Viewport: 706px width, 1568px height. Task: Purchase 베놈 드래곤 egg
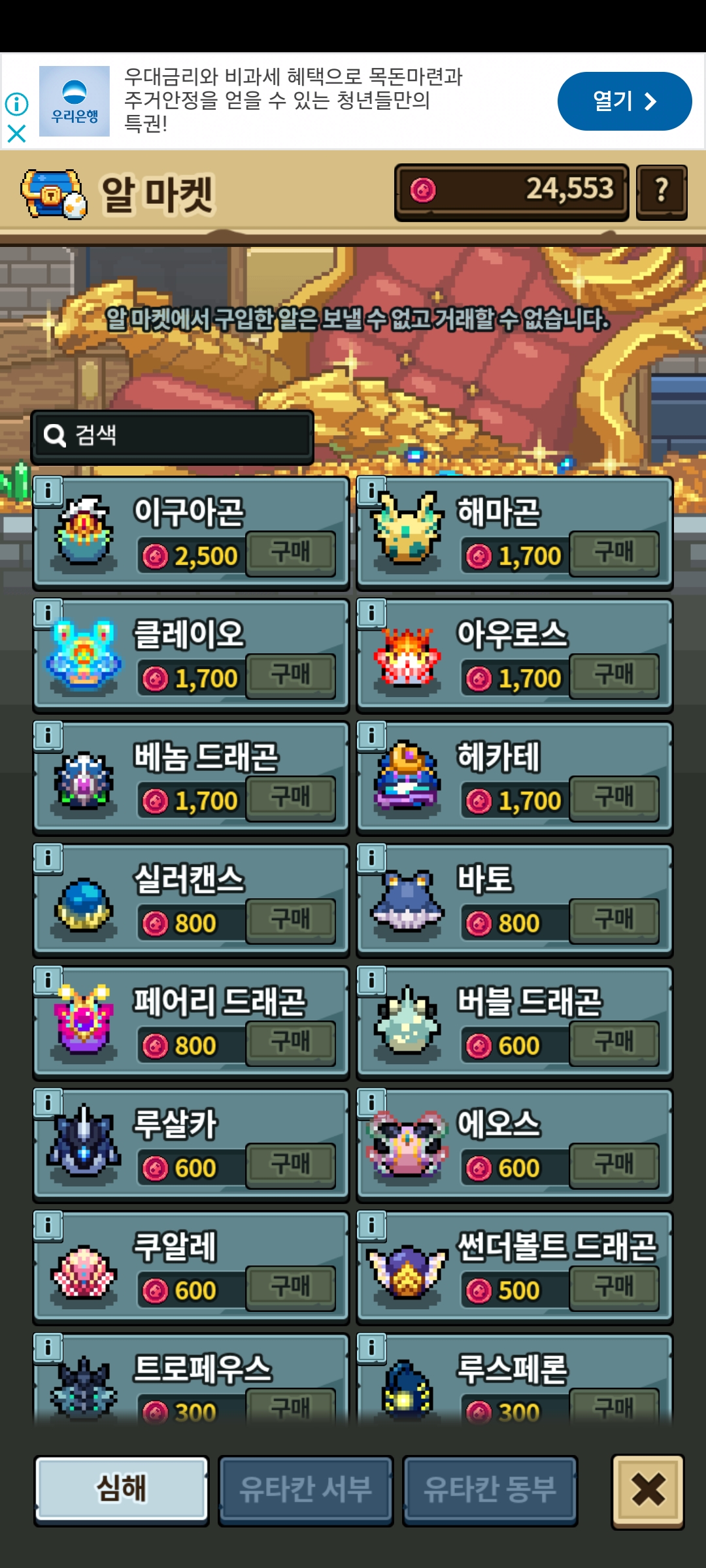[x=290, y=798]
